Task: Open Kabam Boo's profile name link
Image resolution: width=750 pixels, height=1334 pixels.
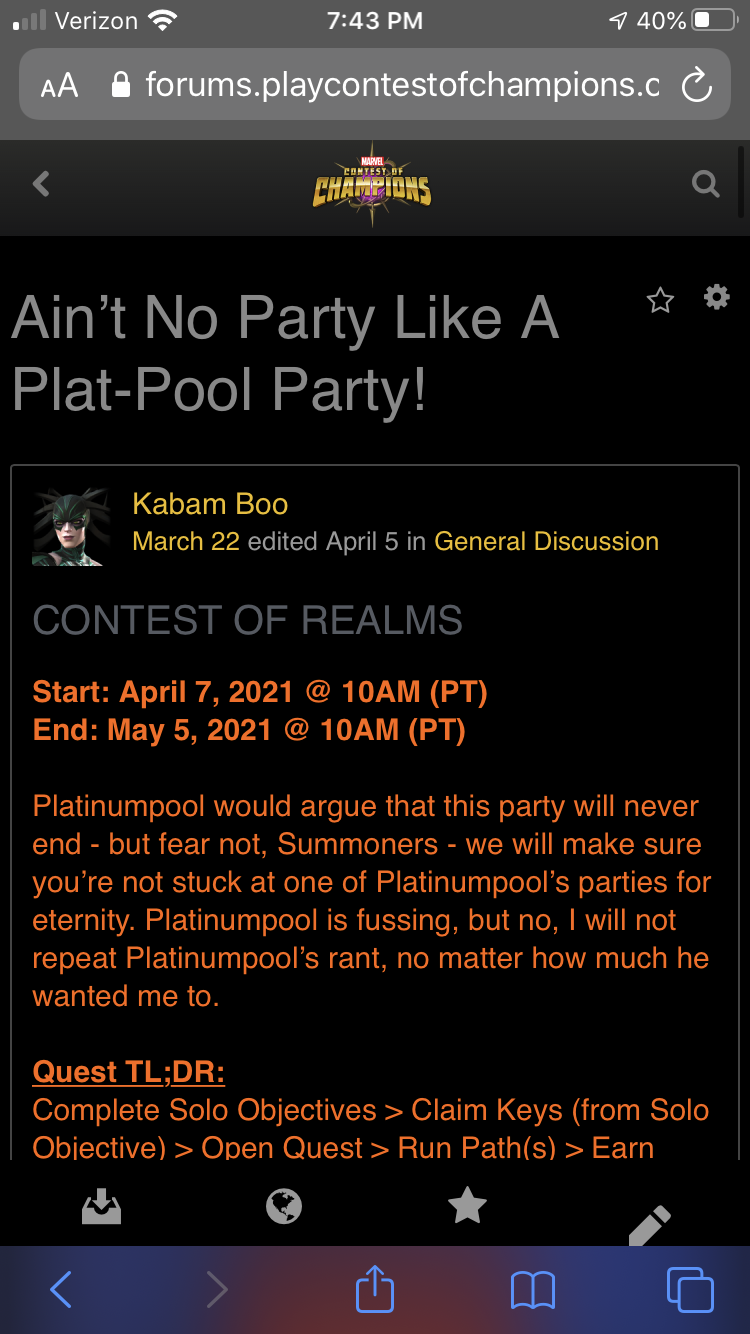Action: [210, 504]
